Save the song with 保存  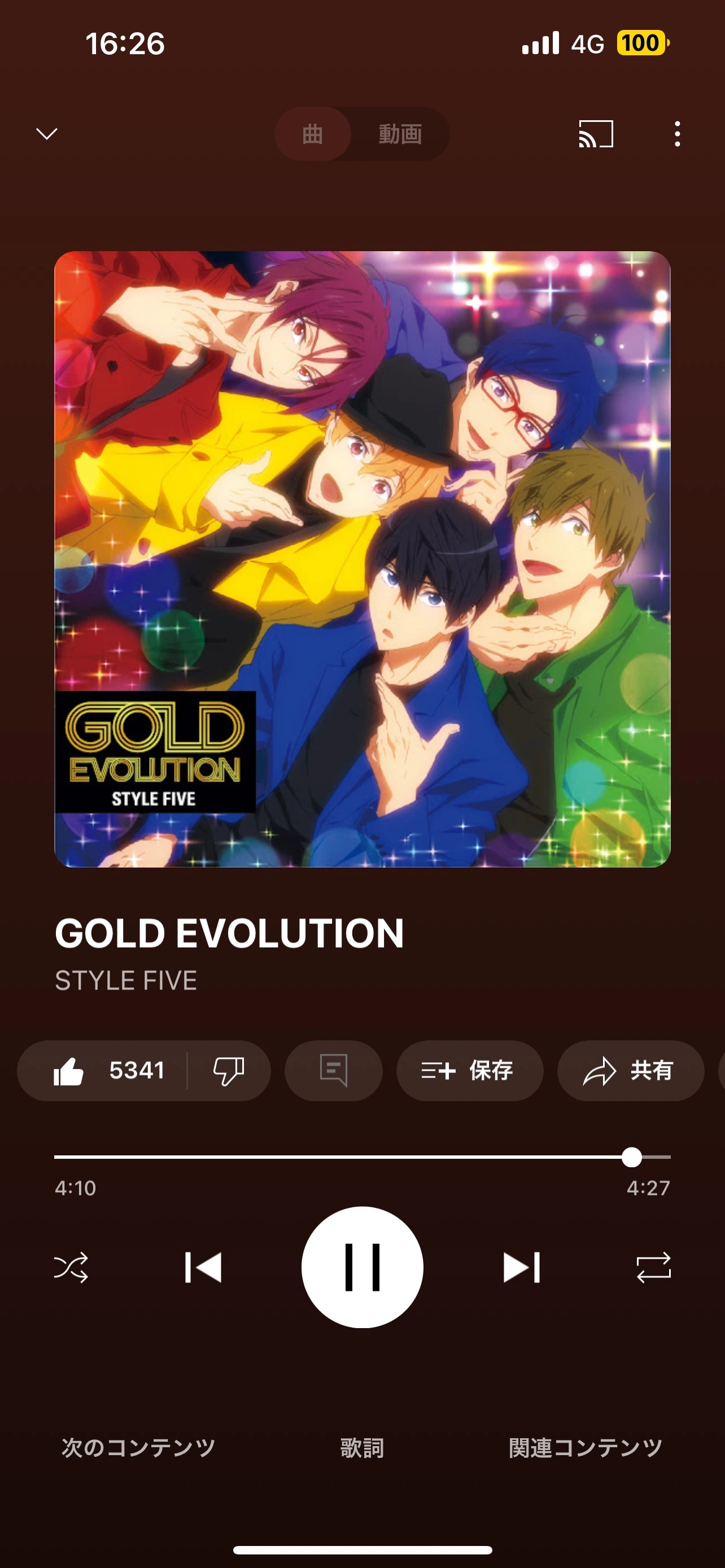click(469, 1070)
